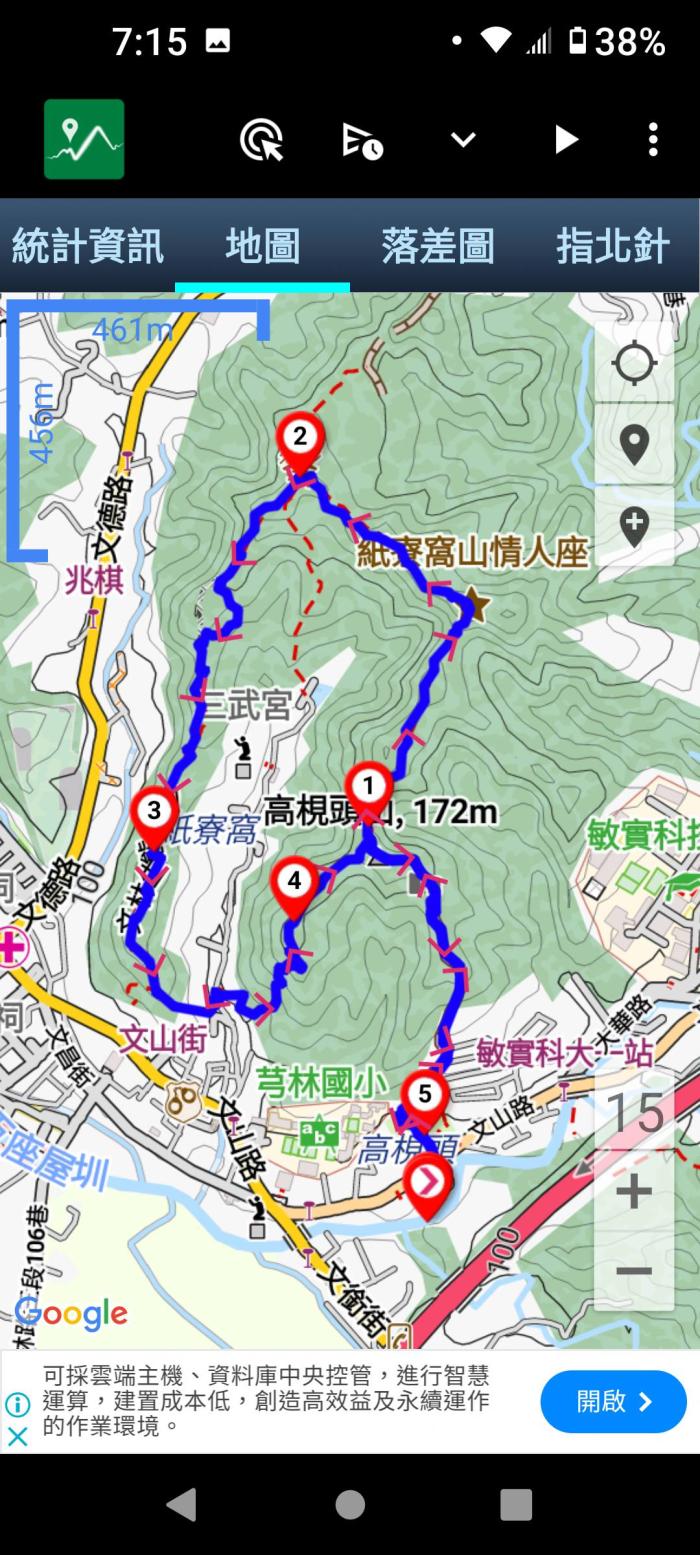Image resolution: width=700 pixels, height=1555 pixels.
Task: Select waypoint marker 2 on map
Action: pos(298,438)
